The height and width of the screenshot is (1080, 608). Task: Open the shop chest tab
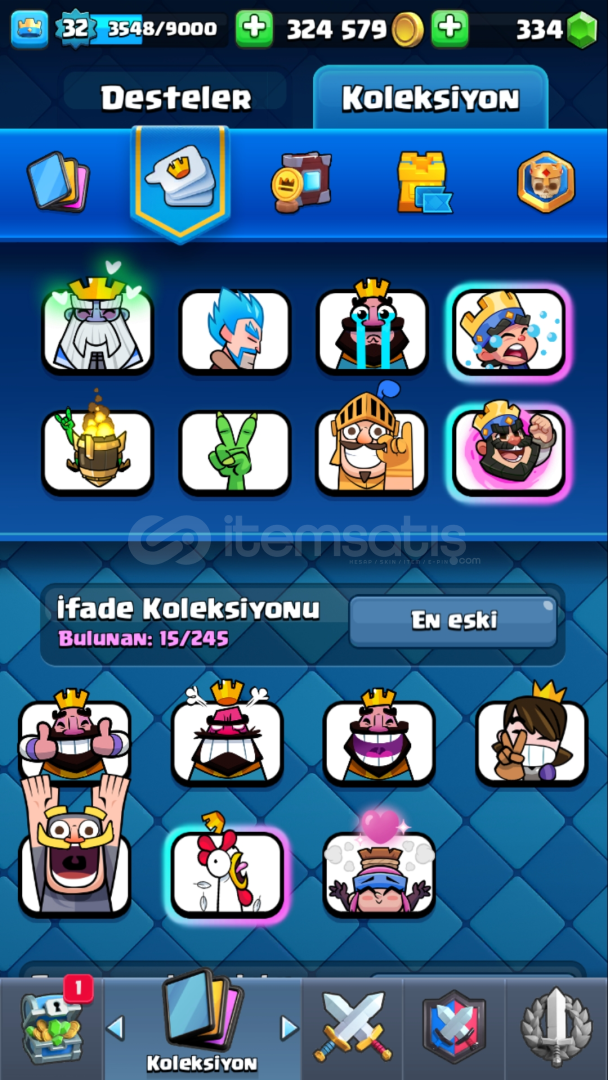pos(52,1028)
